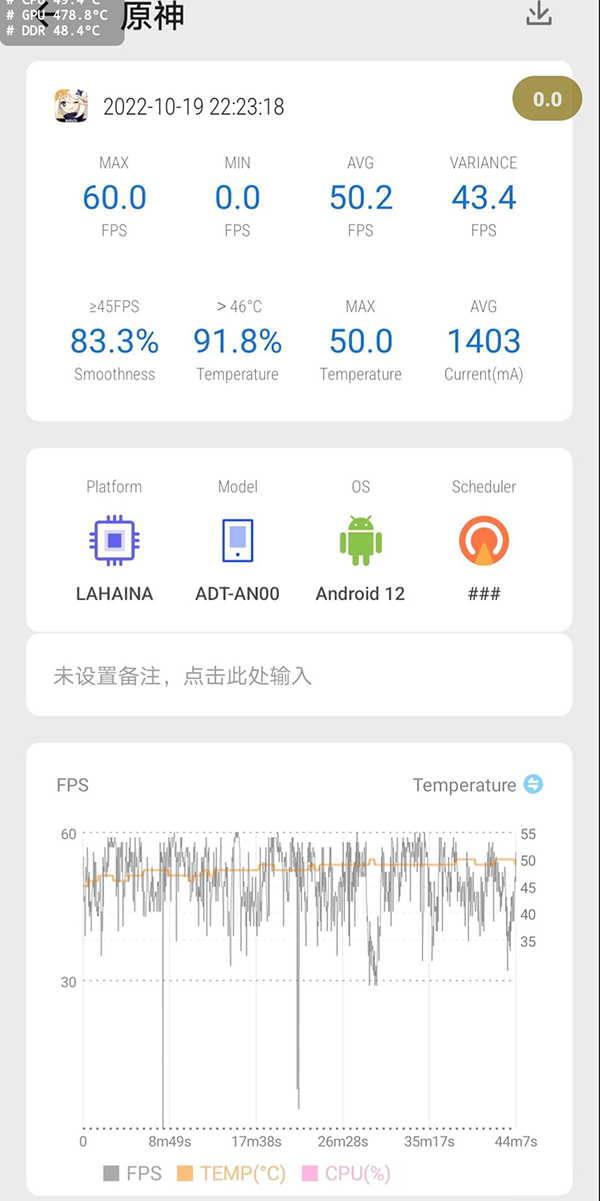Switch the chart's Temperature axis metric
Viewport: 600px width, 1201px height.
point(533,785)
